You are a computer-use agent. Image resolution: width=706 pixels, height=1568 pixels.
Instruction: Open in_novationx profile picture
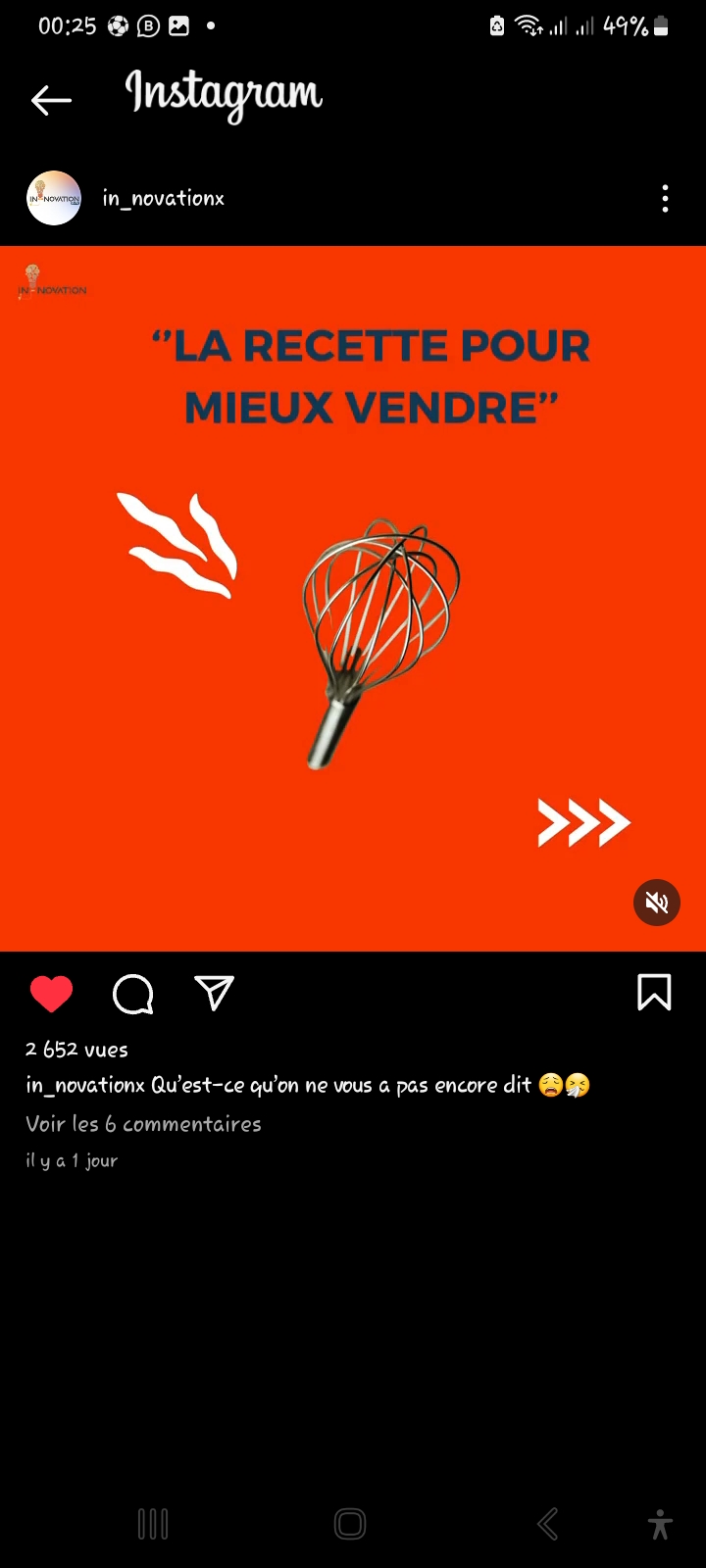point(54,199)
